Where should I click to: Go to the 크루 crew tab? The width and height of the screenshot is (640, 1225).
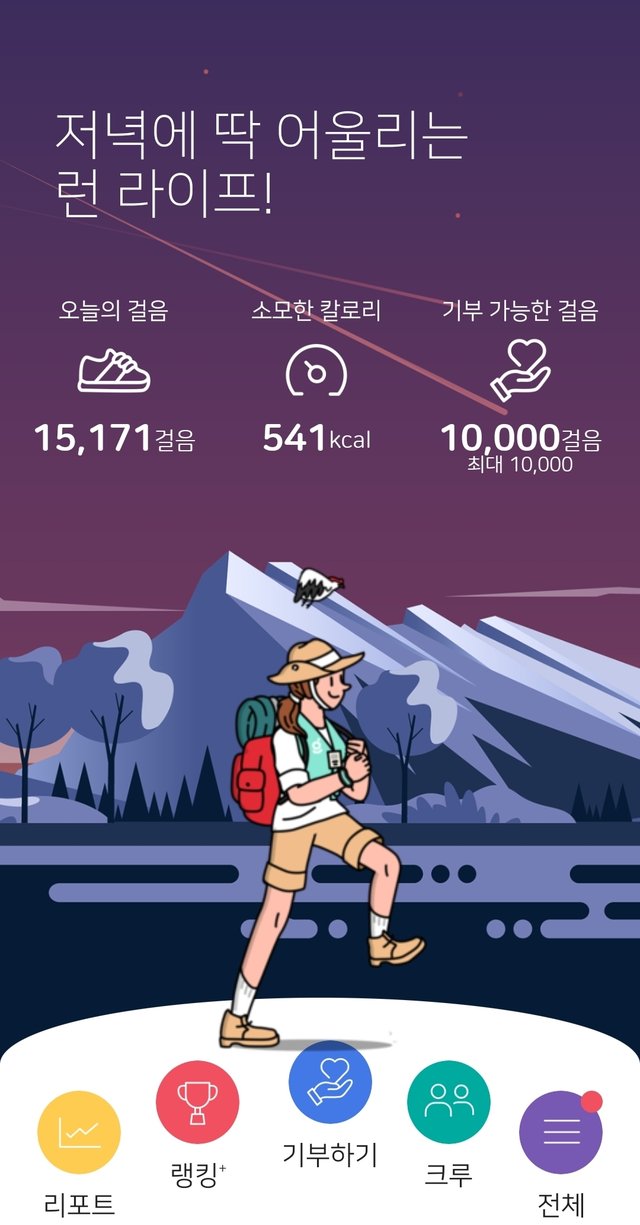click(448, 1103)
